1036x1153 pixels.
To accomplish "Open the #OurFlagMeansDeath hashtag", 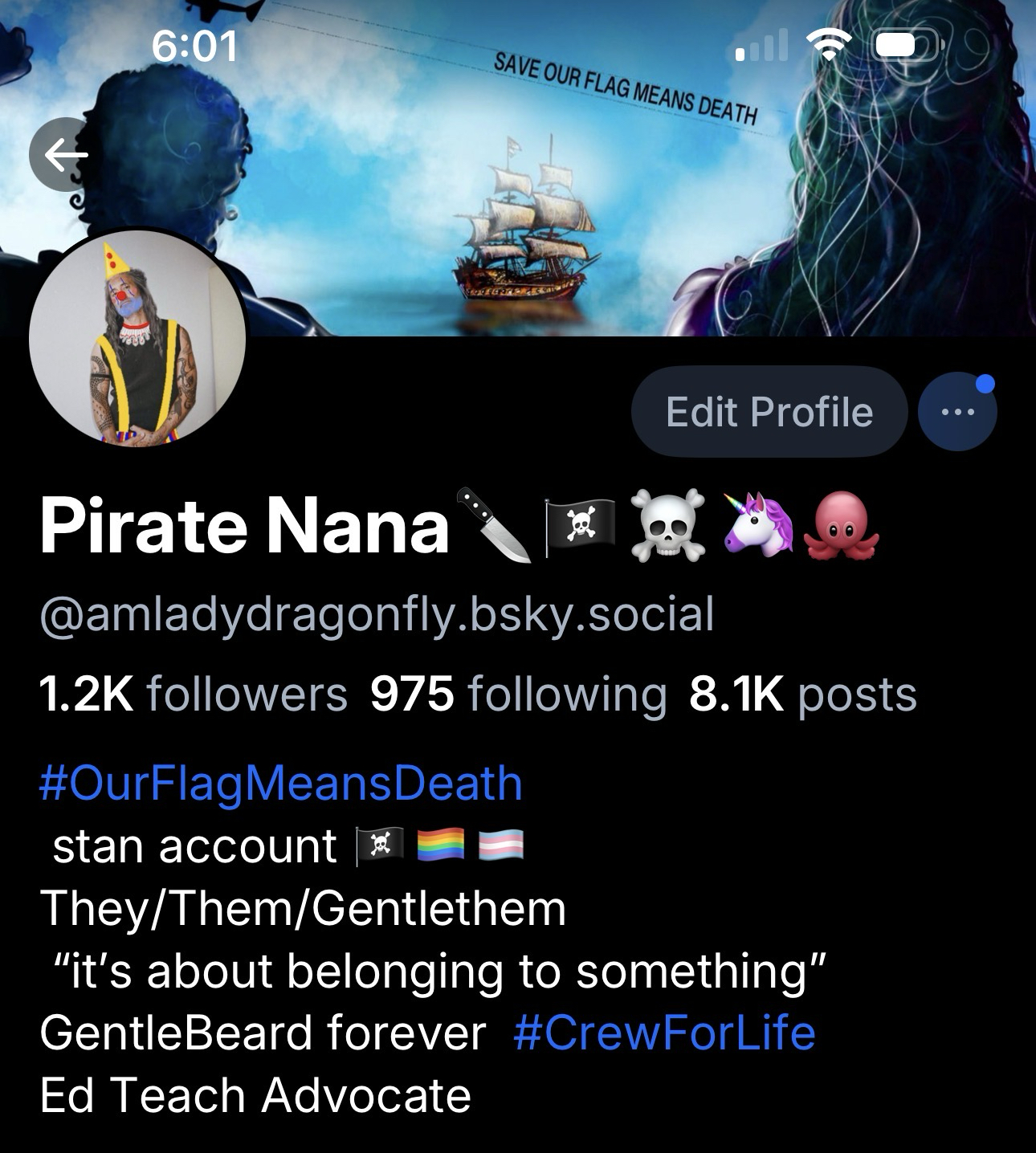I will (280, 784).
